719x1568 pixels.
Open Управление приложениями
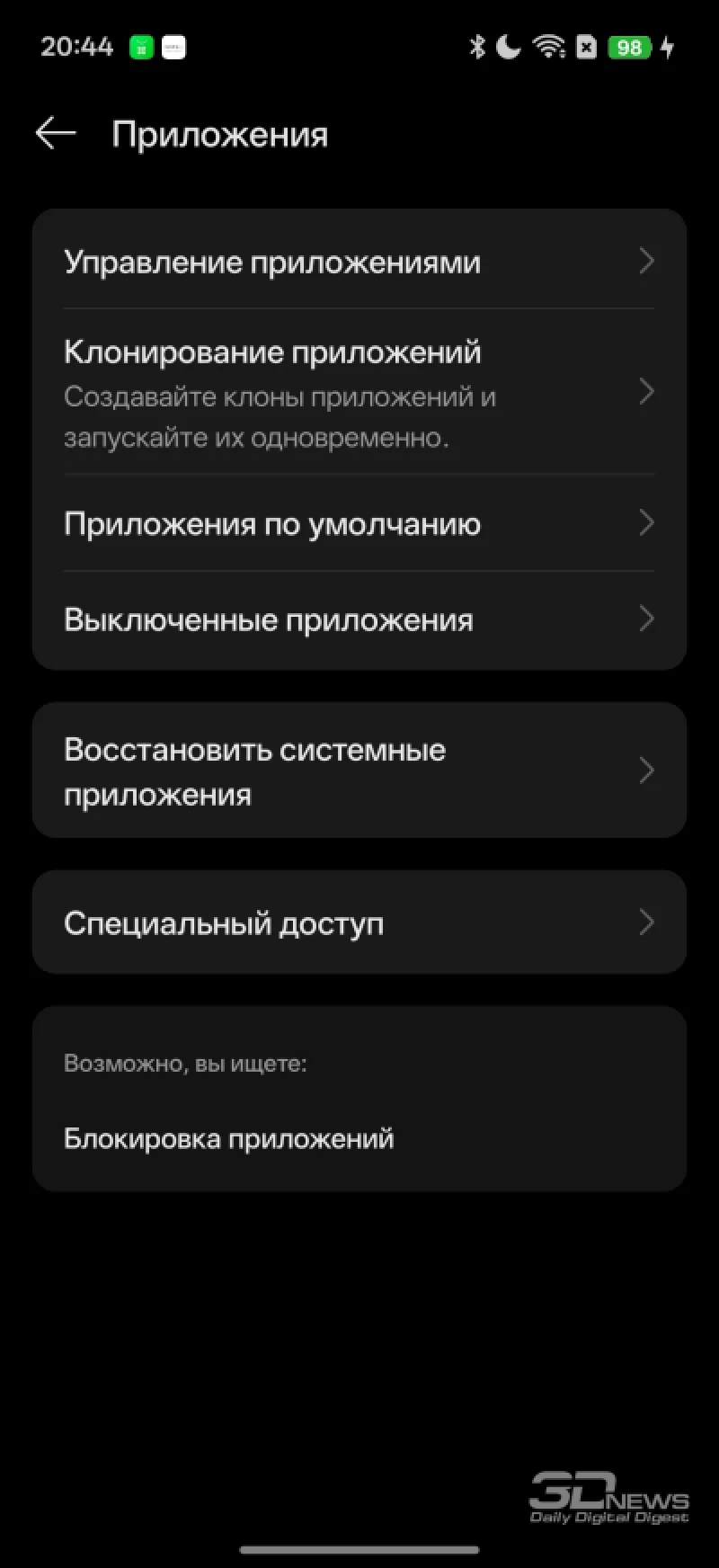(359, 262)
